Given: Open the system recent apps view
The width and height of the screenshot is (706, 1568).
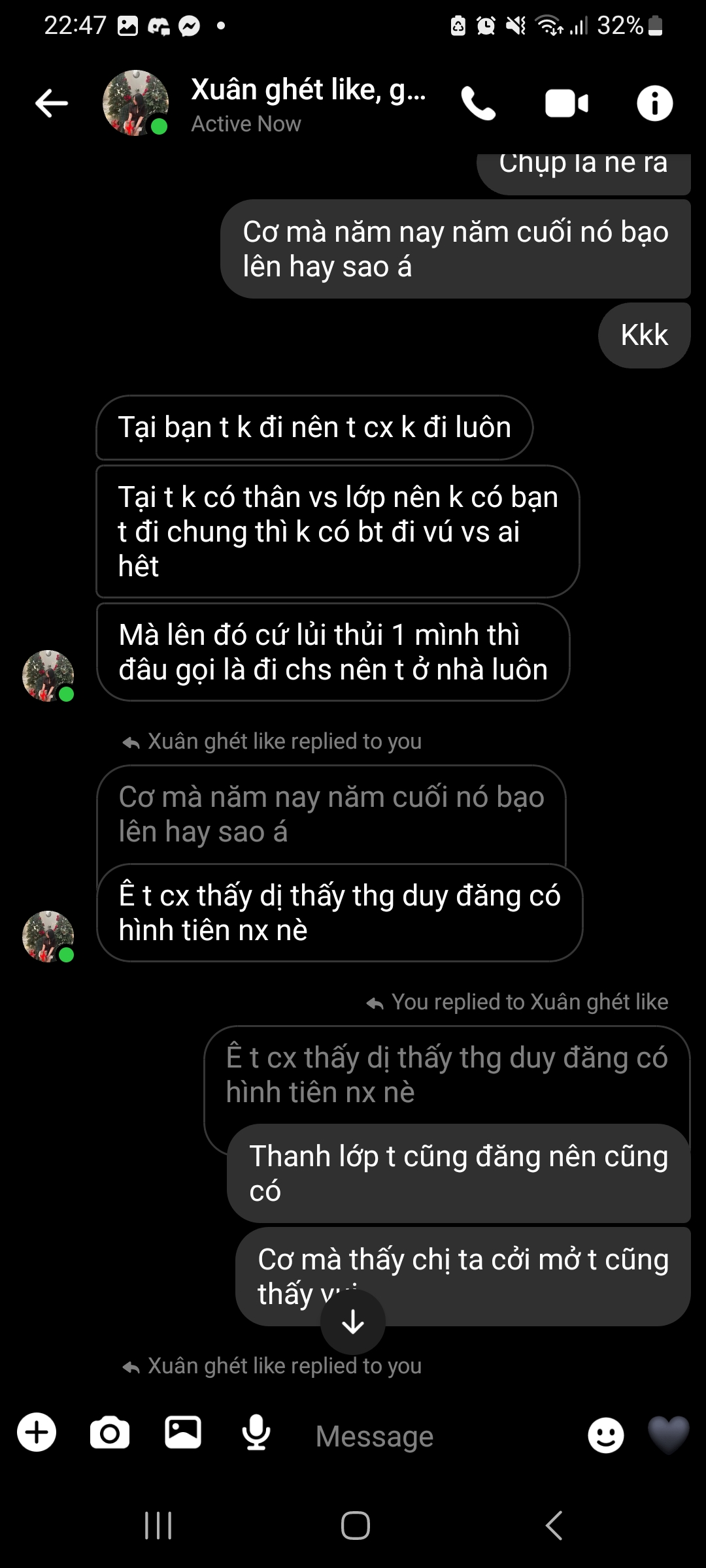Looking at the screenshot, I should [158, 1526].
